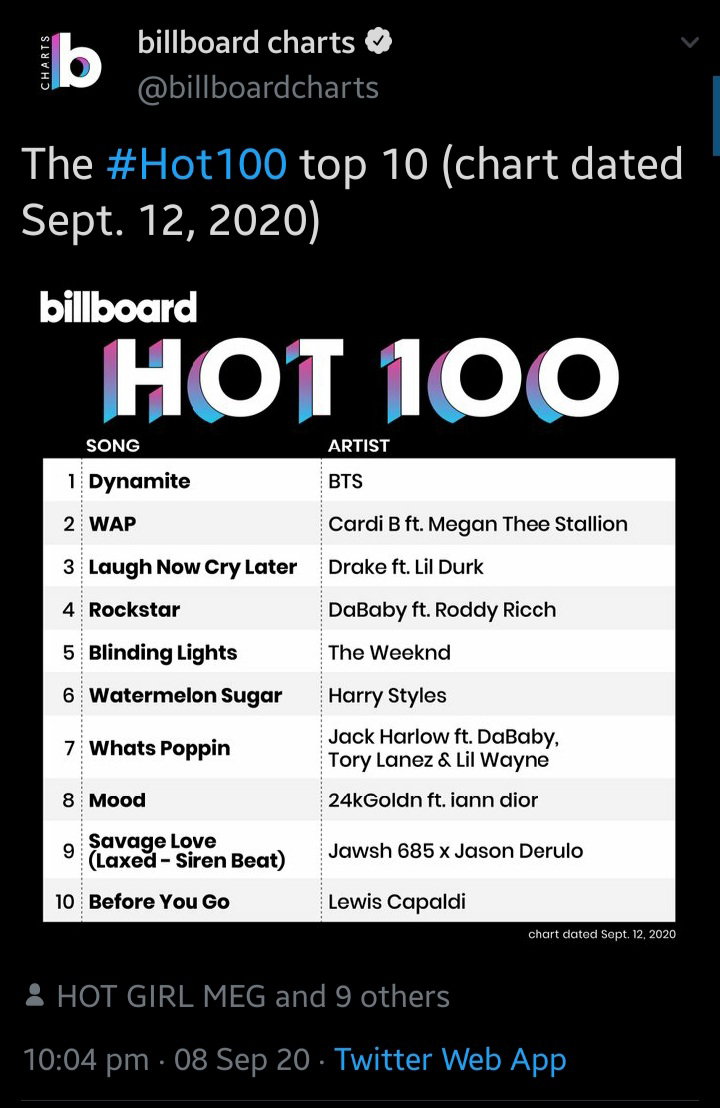Open the #Hot100 hashtag
Screen dimensions: 720x1108
pos(196,164)
